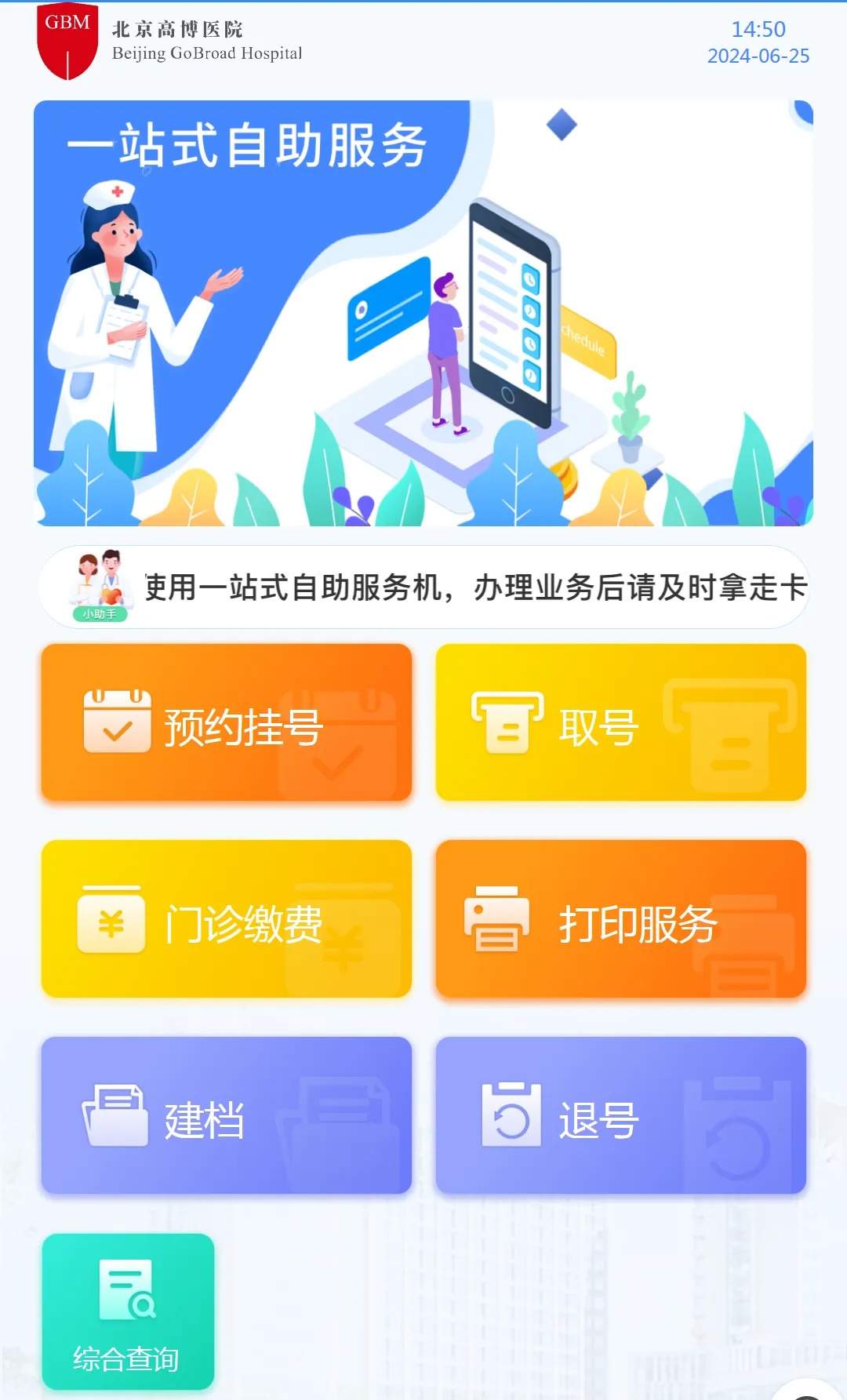Open 门诊缴费 outpatient payment
The image size is (847, 1400).
pyautogui.click(x=227, y=918)
